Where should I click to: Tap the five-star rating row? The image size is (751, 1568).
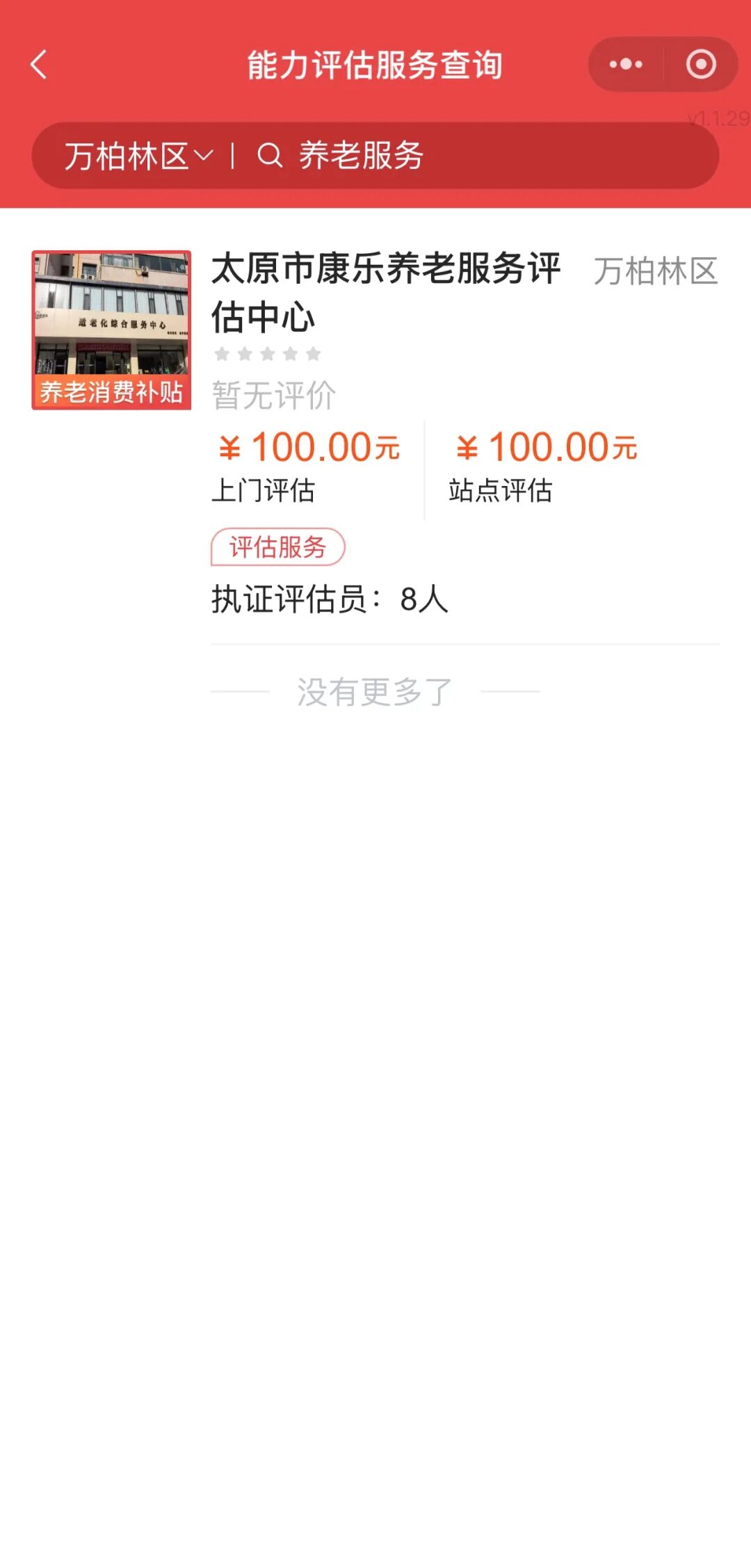(267, 353)
